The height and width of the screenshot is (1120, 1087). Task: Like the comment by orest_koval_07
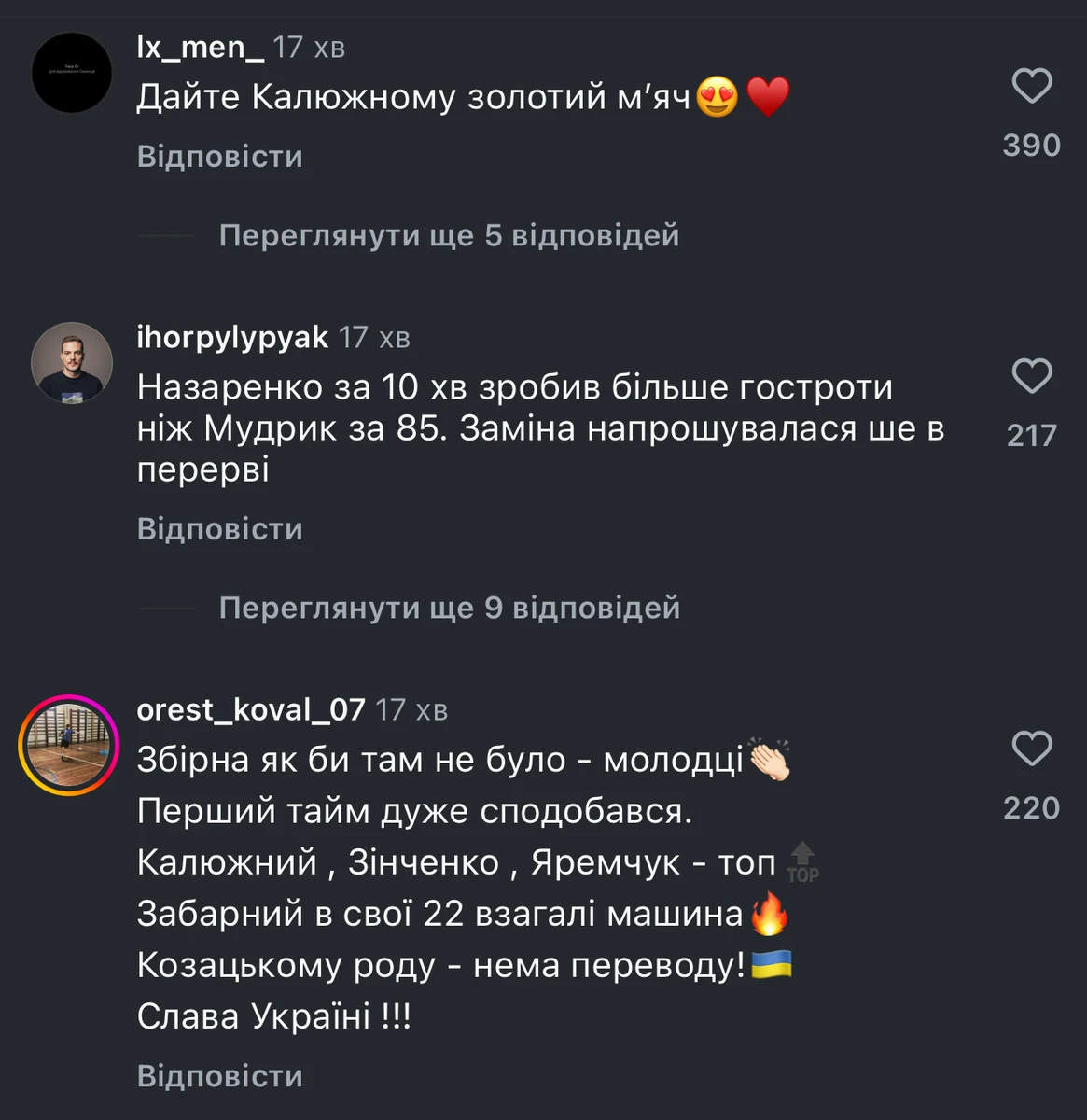1032,749
